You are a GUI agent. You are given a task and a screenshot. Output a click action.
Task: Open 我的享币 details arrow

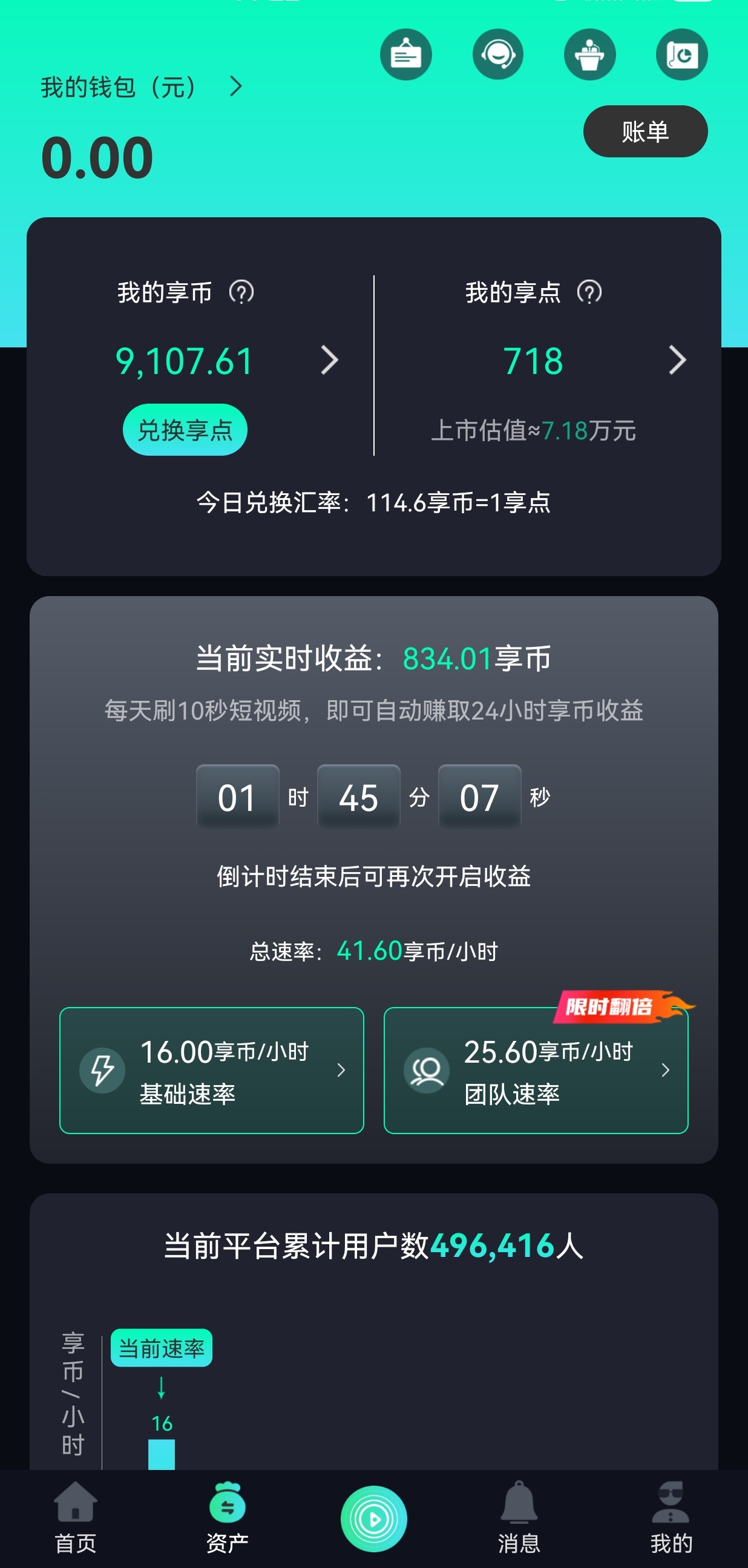click(329, 360)
